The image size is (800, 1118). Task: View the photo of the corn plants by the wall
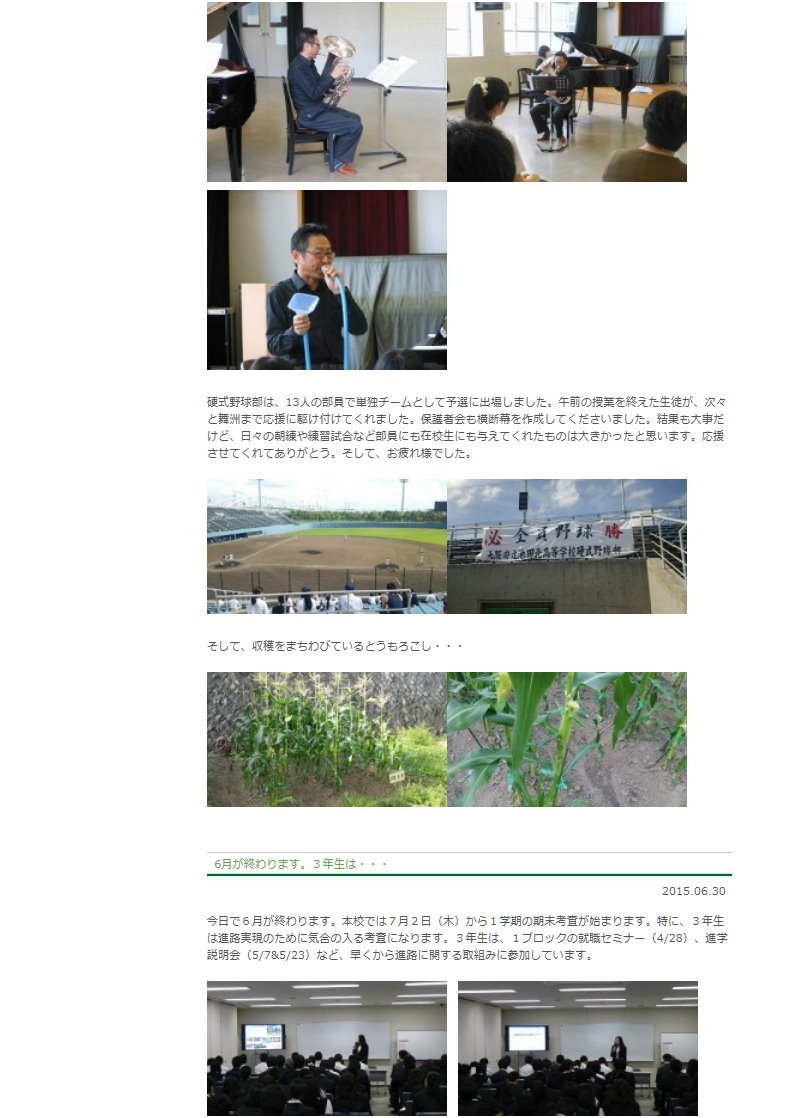(326, 739)
